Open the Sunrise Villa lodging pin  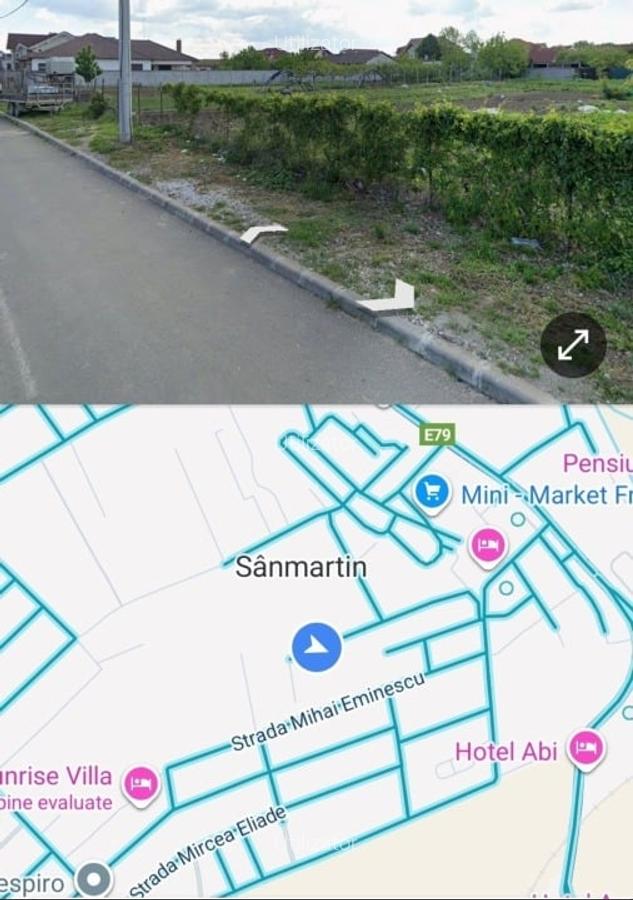pyautogui.click(x=141, y=784)
